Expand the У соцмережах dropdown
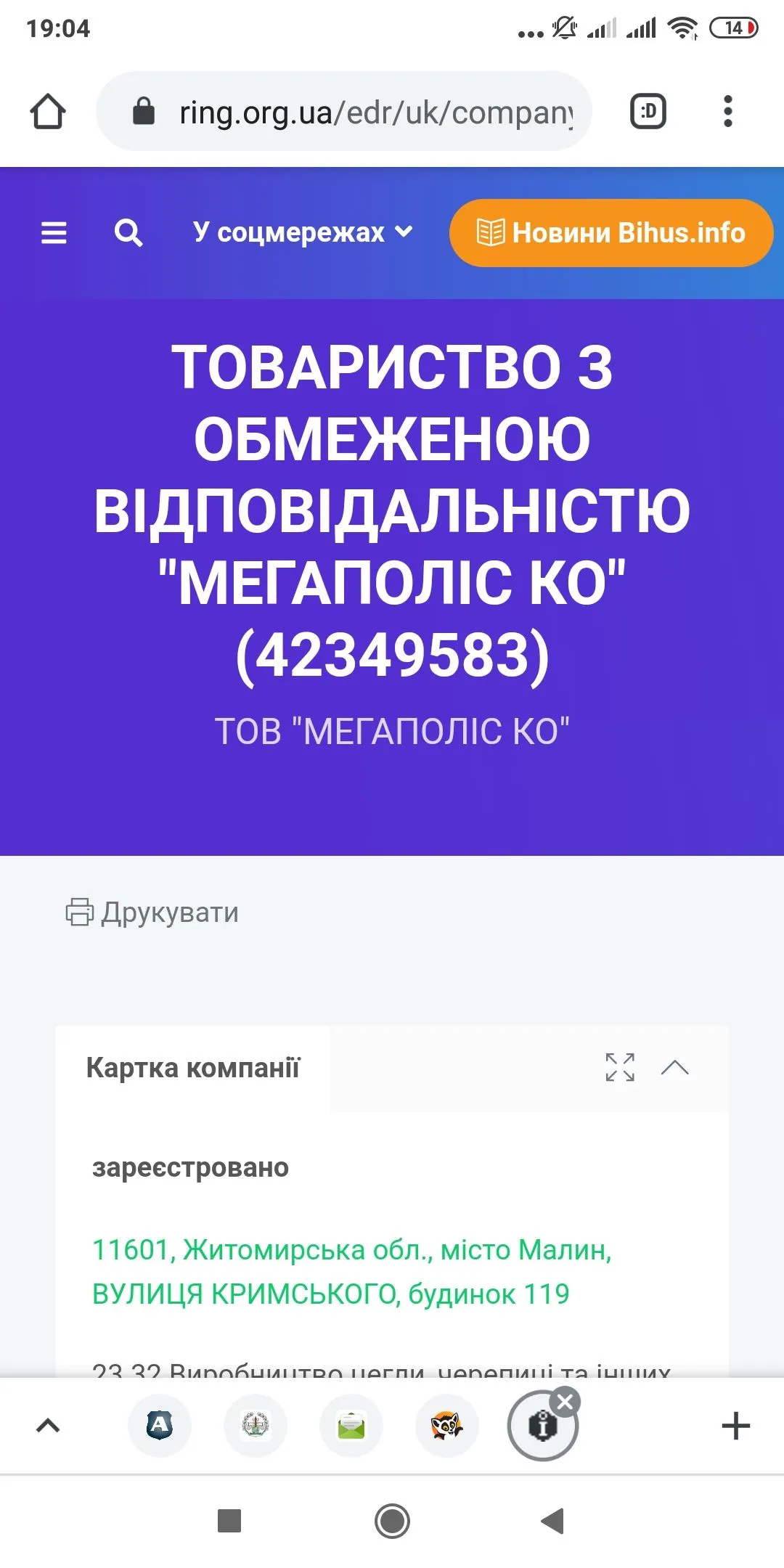This screenshot has width=784, height=1568. point(302,233)
